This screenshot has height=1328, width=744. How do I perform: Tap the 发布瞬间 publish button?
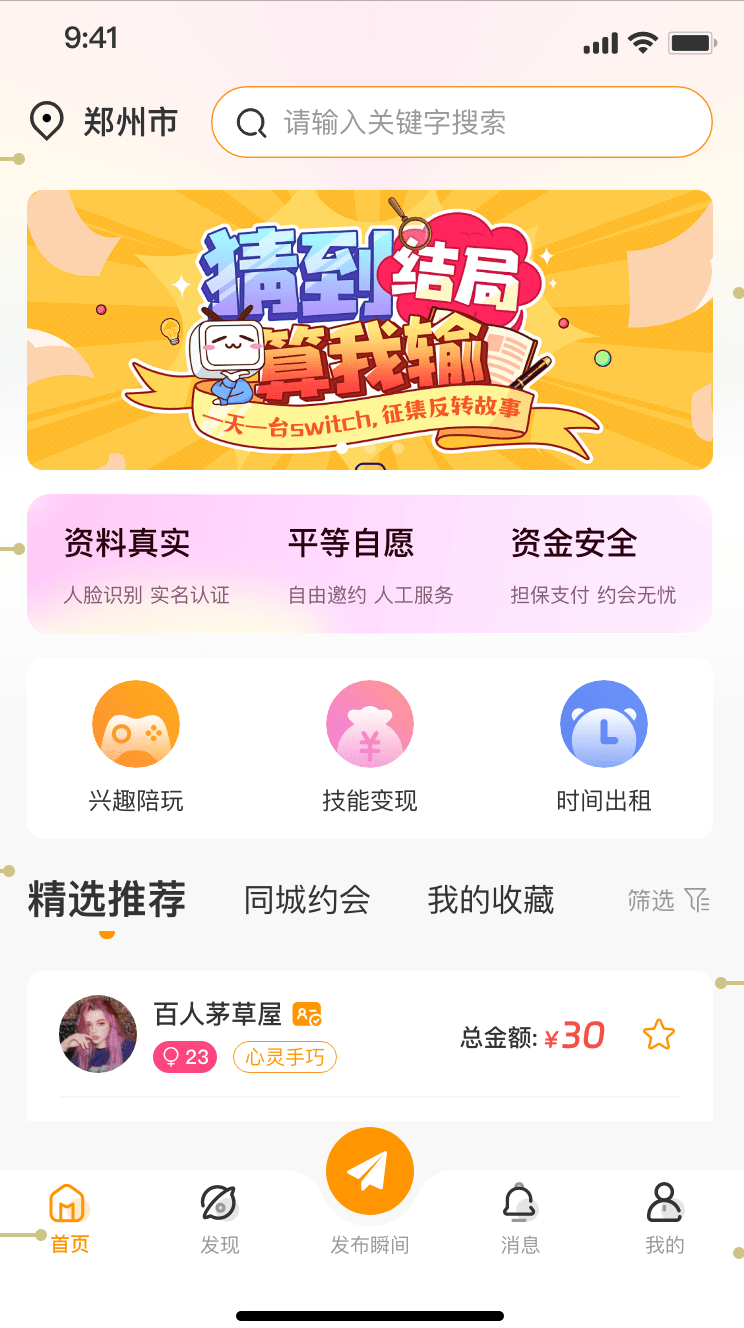point(370,1172)
